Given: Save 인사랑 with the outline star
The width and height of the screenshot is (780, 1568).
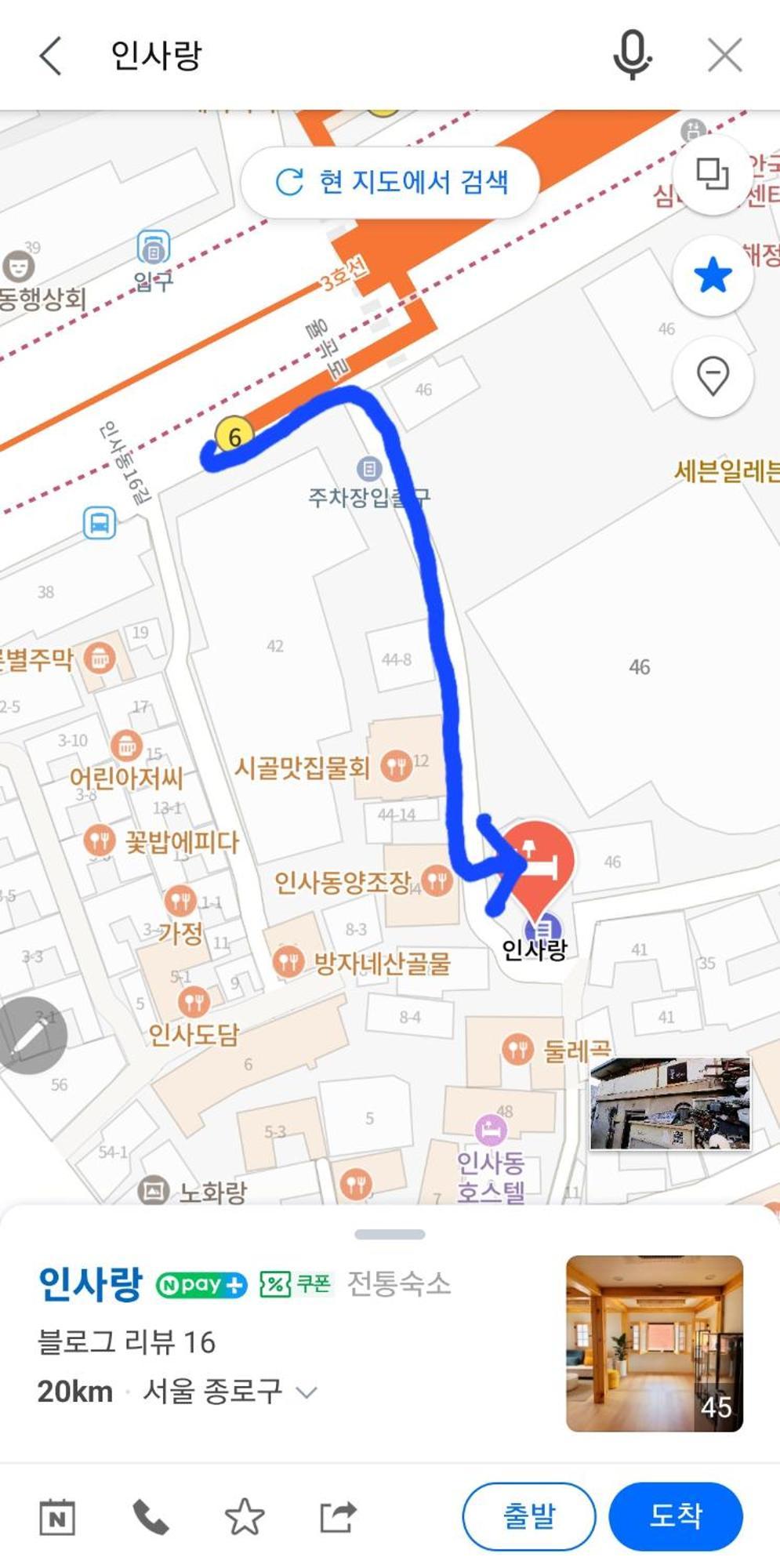Looking at the screenshot, I should 245,1517.
